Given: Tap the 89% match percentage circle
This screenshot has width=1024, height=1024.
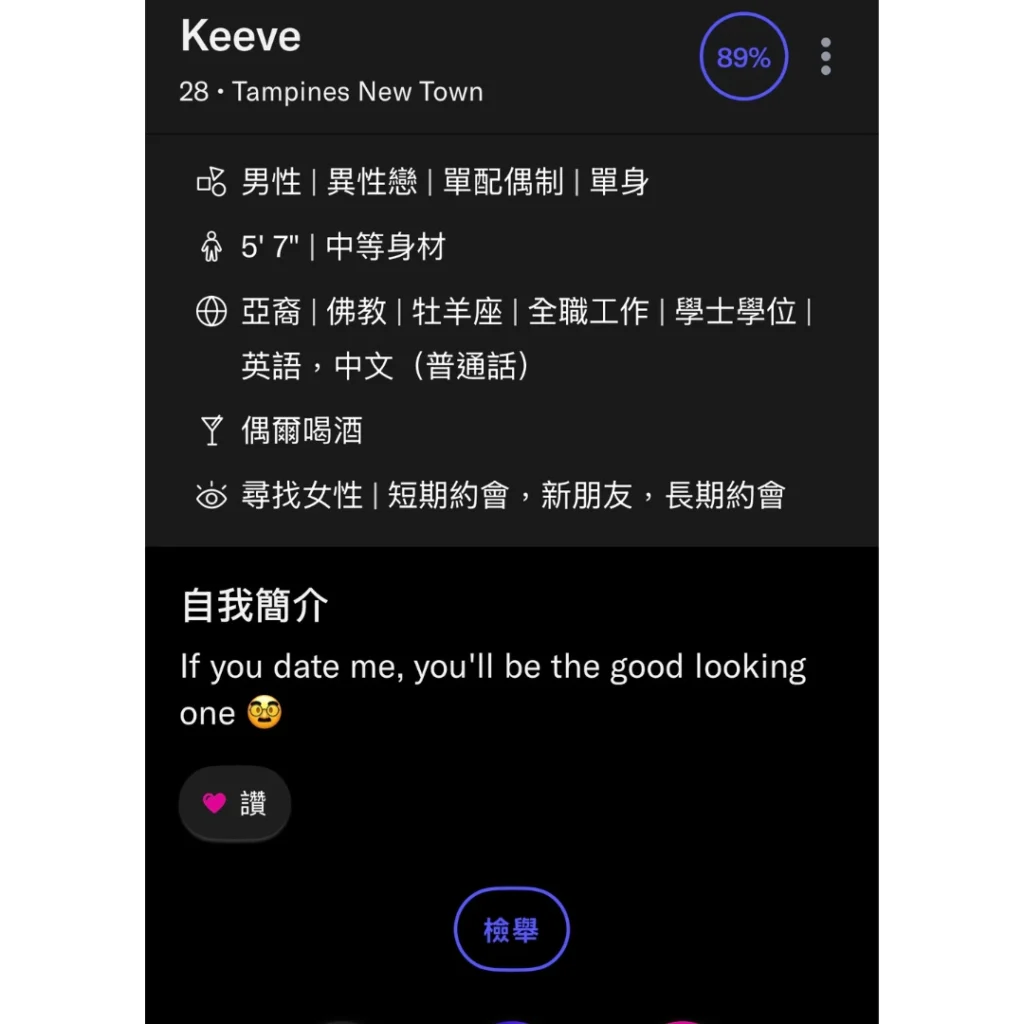Looking at the screenshot, I should coord(743,57).
